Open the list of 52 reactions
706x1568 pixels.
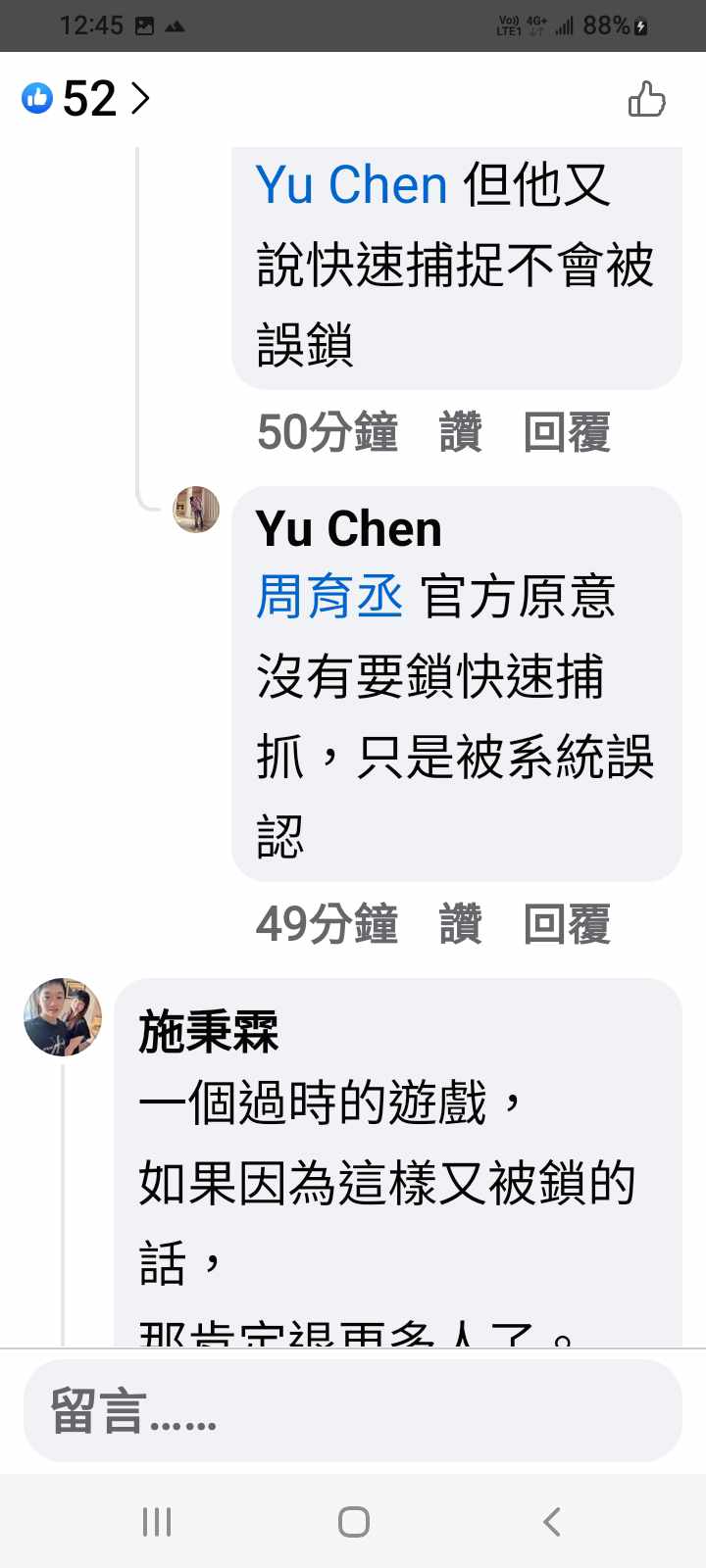86,98
